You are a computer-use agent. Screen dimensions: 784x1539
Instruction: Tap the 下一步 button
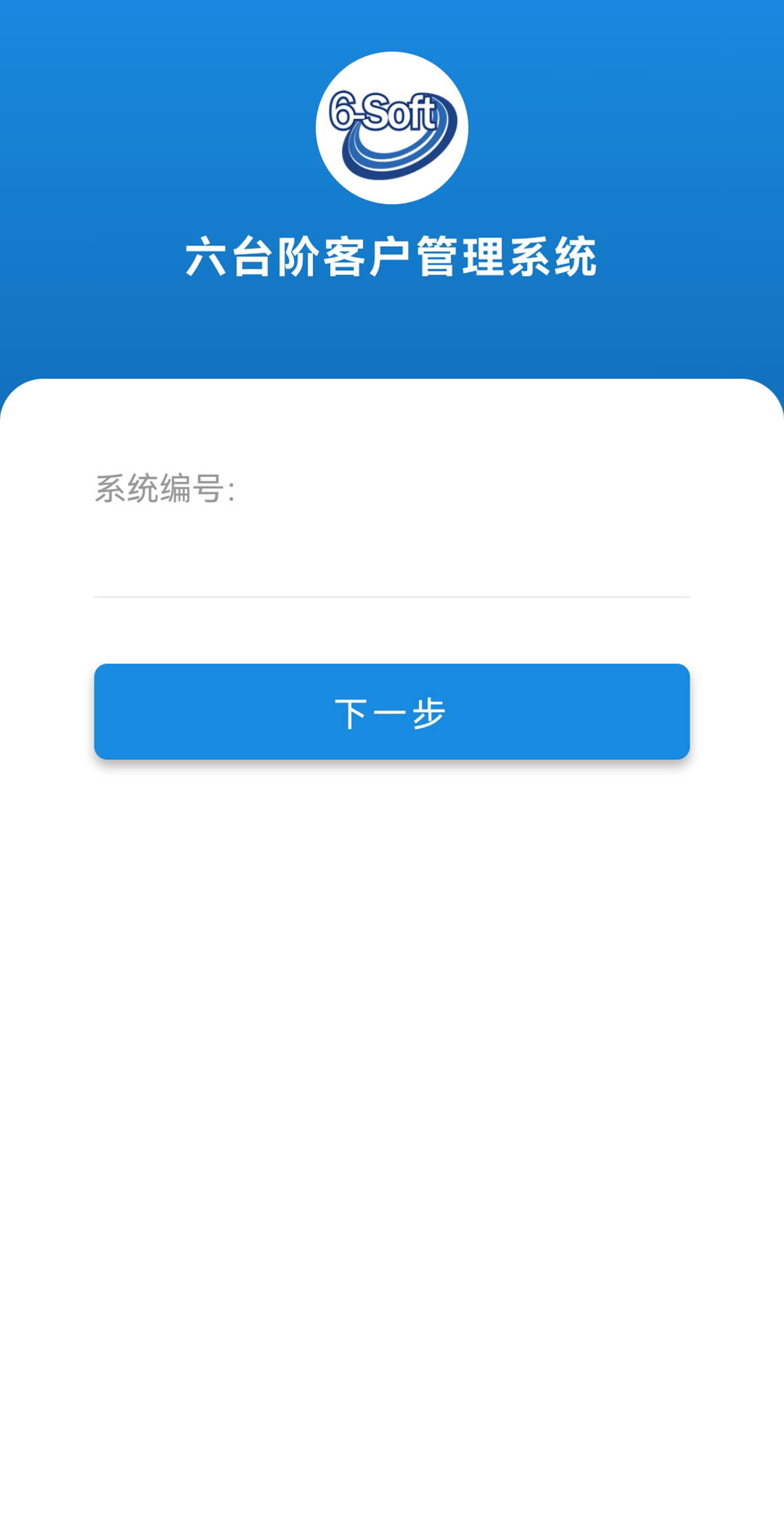tap(392, 711)
